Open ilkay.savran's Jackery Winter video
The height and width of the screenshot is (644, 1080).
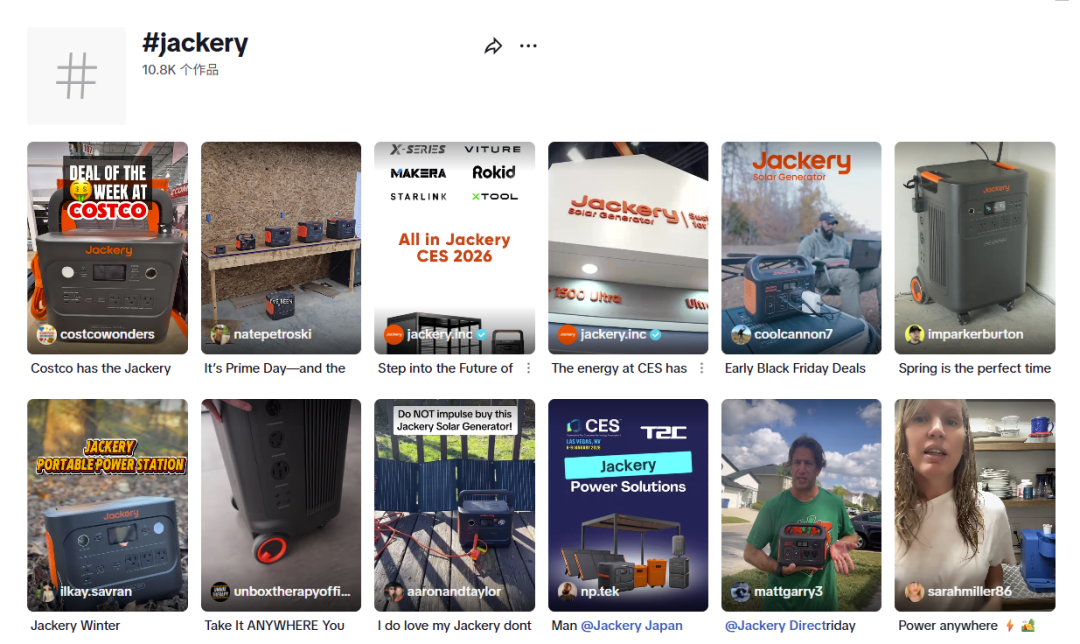click(107, 505)
